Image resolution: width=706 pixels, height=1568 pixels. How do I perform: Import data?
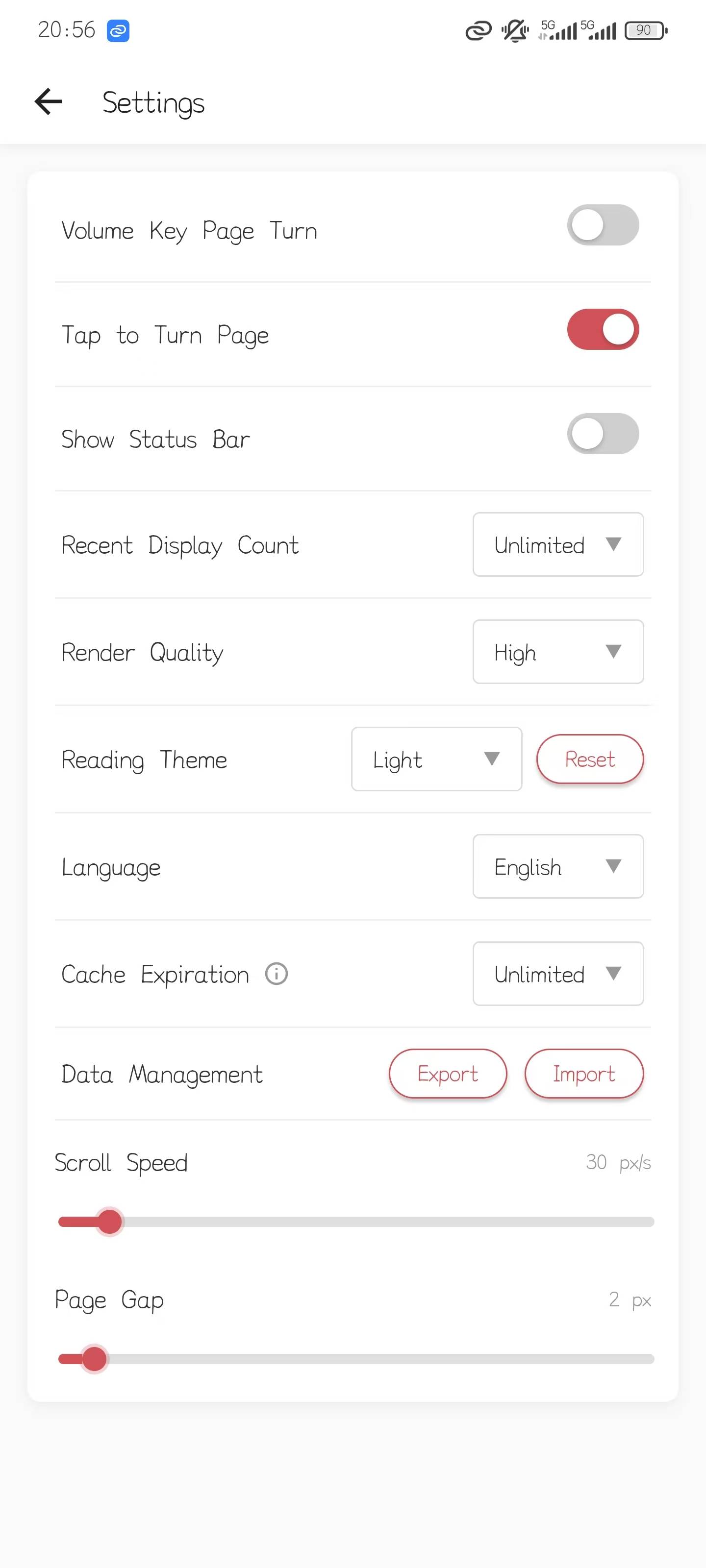(x=583, y=1074)
